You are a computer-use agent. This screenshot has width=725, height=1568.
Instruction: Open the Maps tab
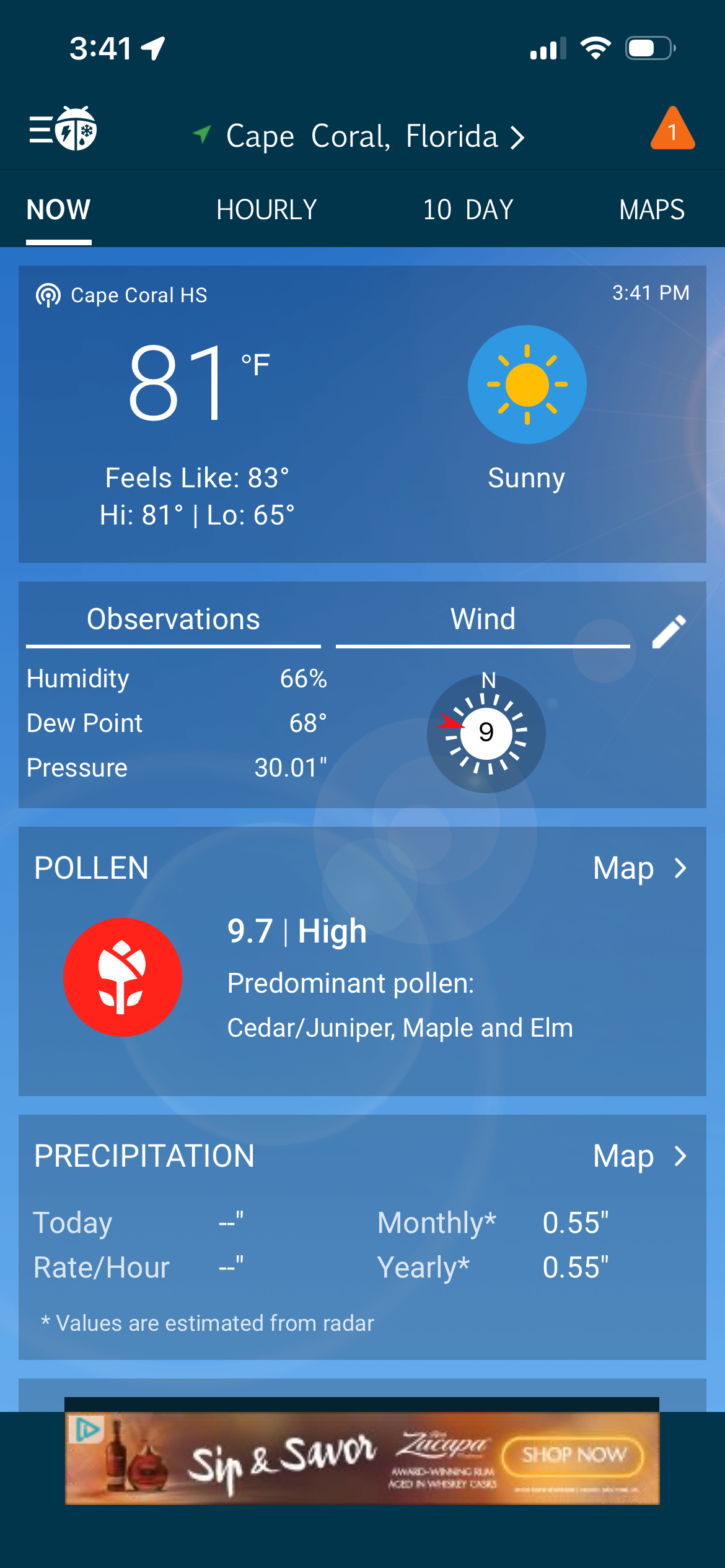tap(651, 210)
